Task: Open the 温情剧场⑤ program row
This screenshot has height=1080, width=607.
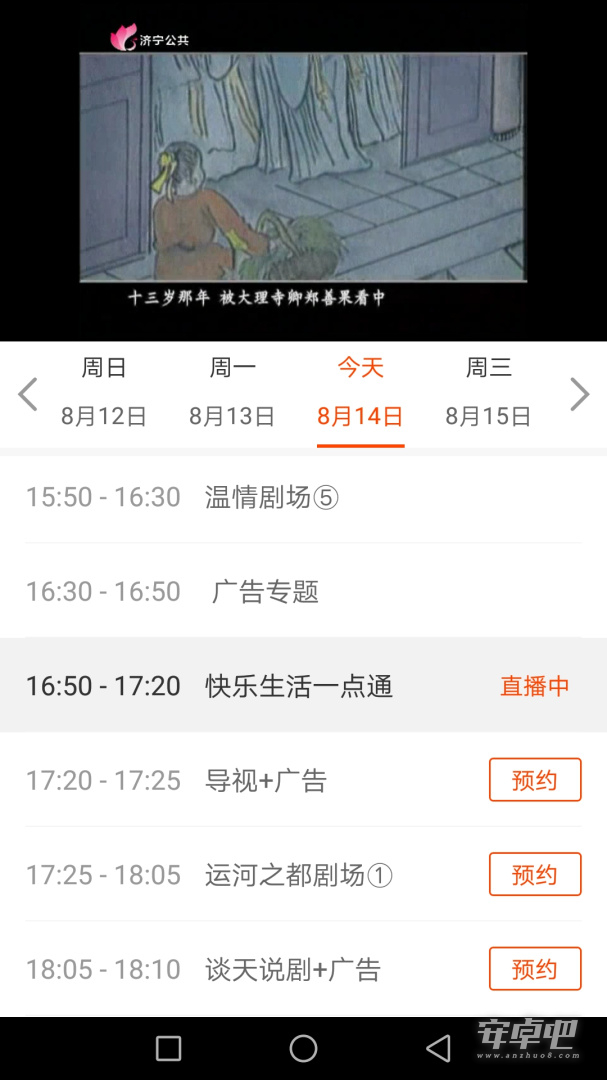Action: click(303, 497)
